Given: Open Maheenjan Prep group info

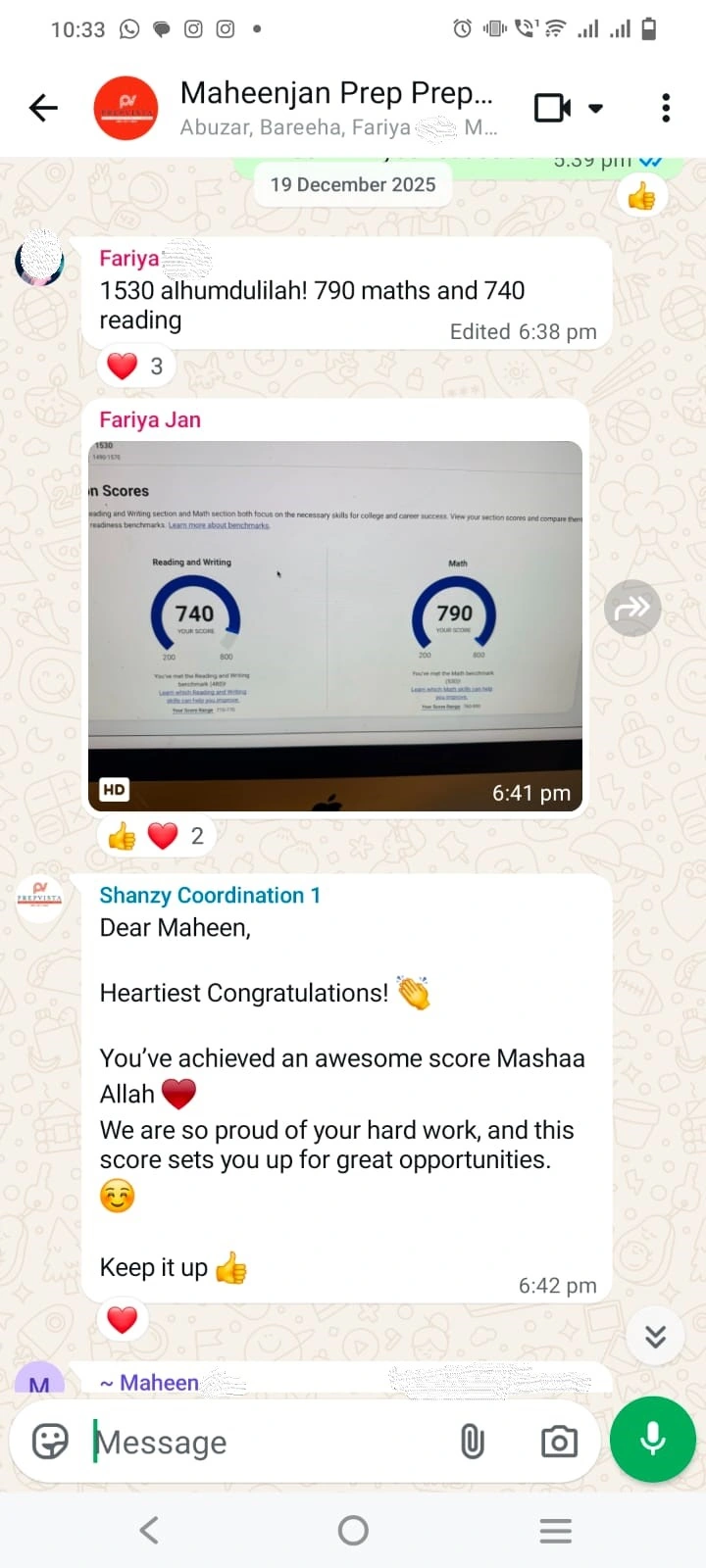Looking at the screenshot, I should 338,108.
